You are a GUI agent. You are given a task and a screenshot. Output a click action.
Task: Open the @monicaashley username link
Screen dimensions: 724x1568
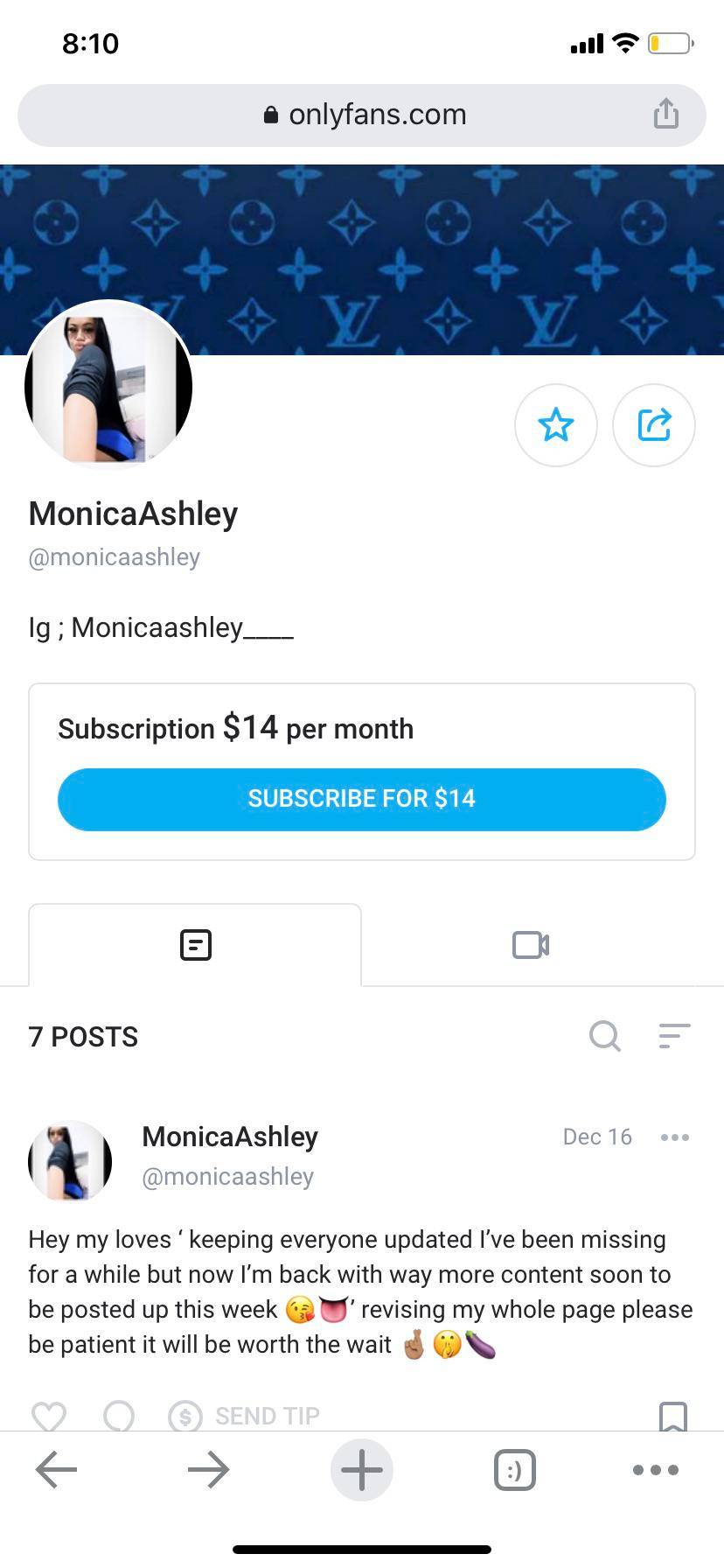[x=113, y=556]
